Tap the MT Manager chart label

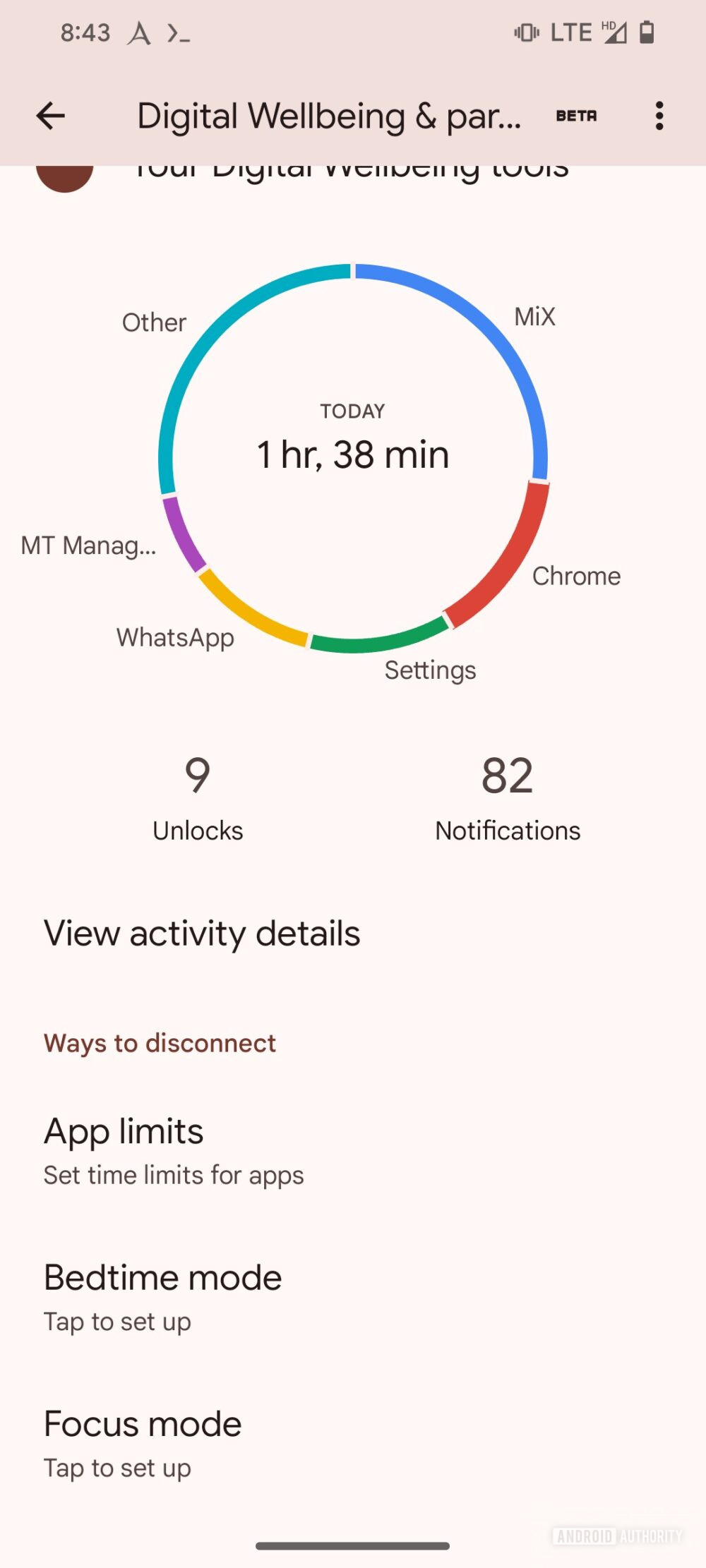(x=88, y=545)
